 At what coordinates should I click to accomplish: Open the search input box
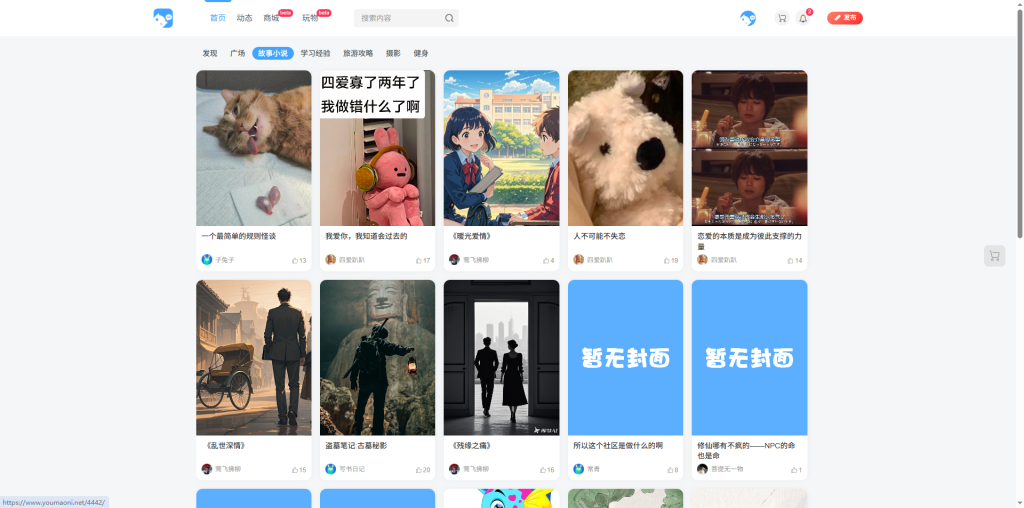(400, 18)
